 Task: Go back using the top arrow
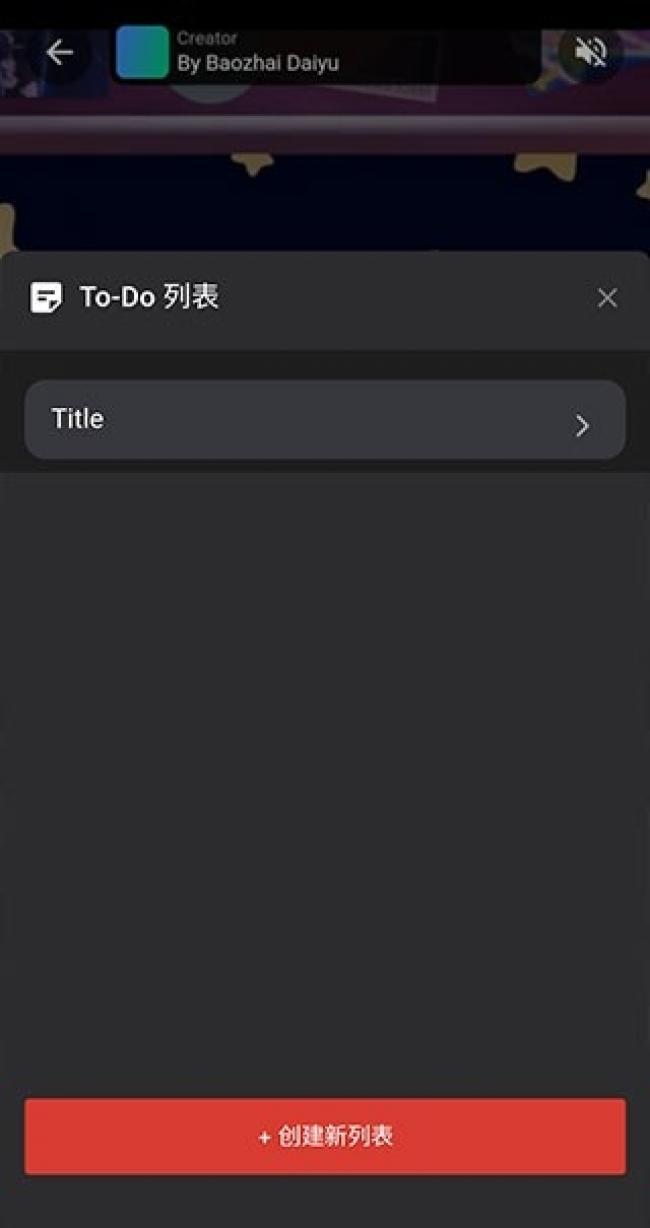[x=60, y=52]
